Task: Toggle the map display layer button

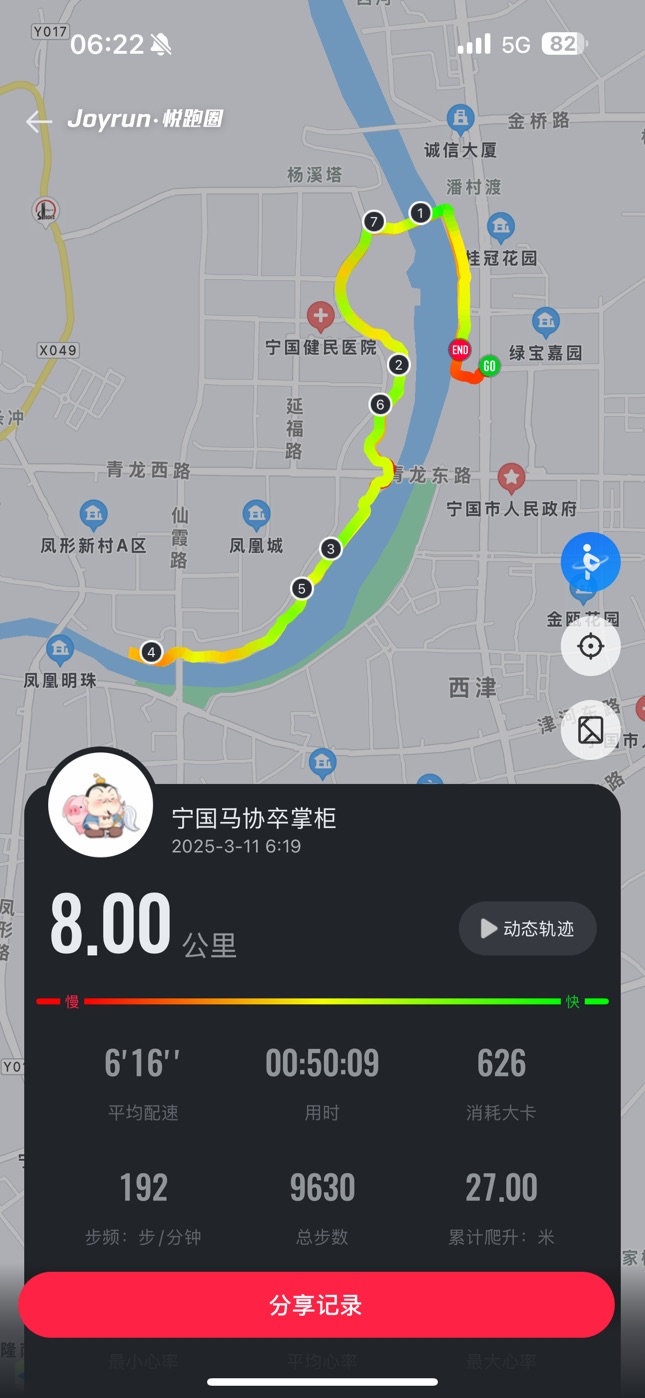Action: coord(590,729)
